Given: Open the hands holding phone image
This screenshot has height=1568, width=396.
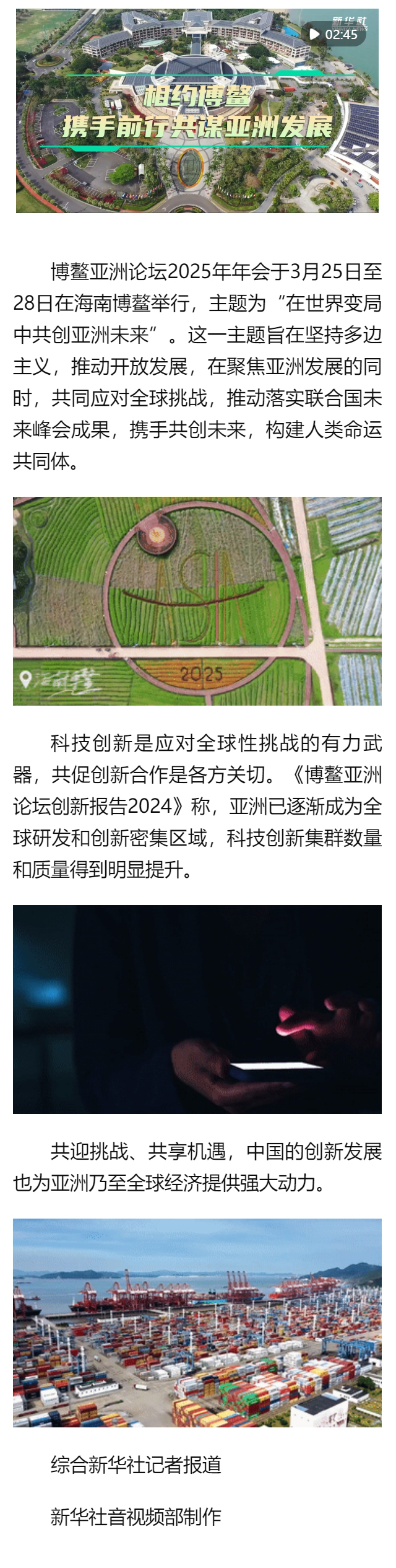Looking at the screenshot, I should 197,1009.
